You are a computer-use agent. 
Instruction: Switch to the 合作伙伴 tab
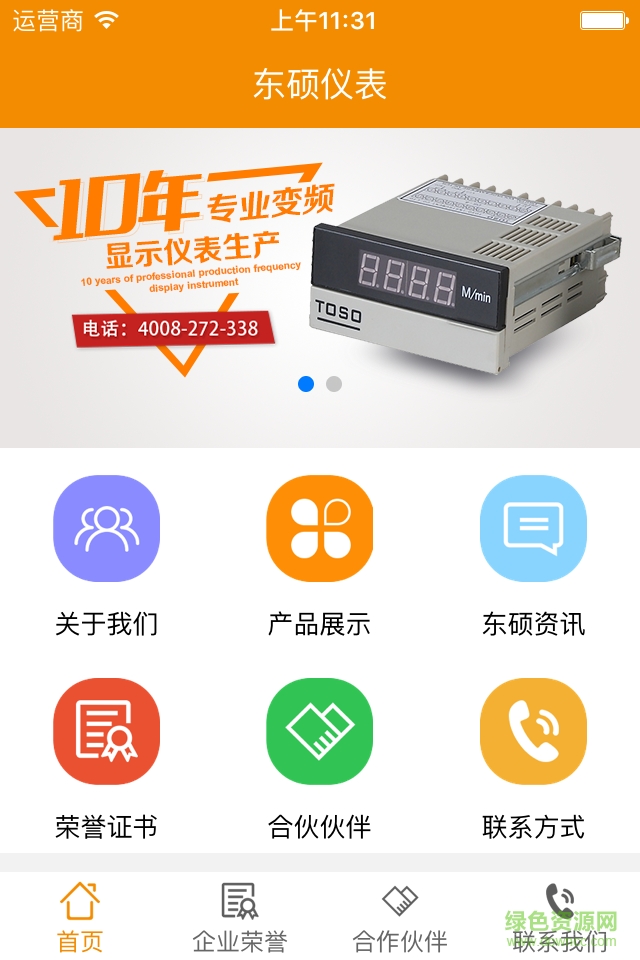pos(400,916)
